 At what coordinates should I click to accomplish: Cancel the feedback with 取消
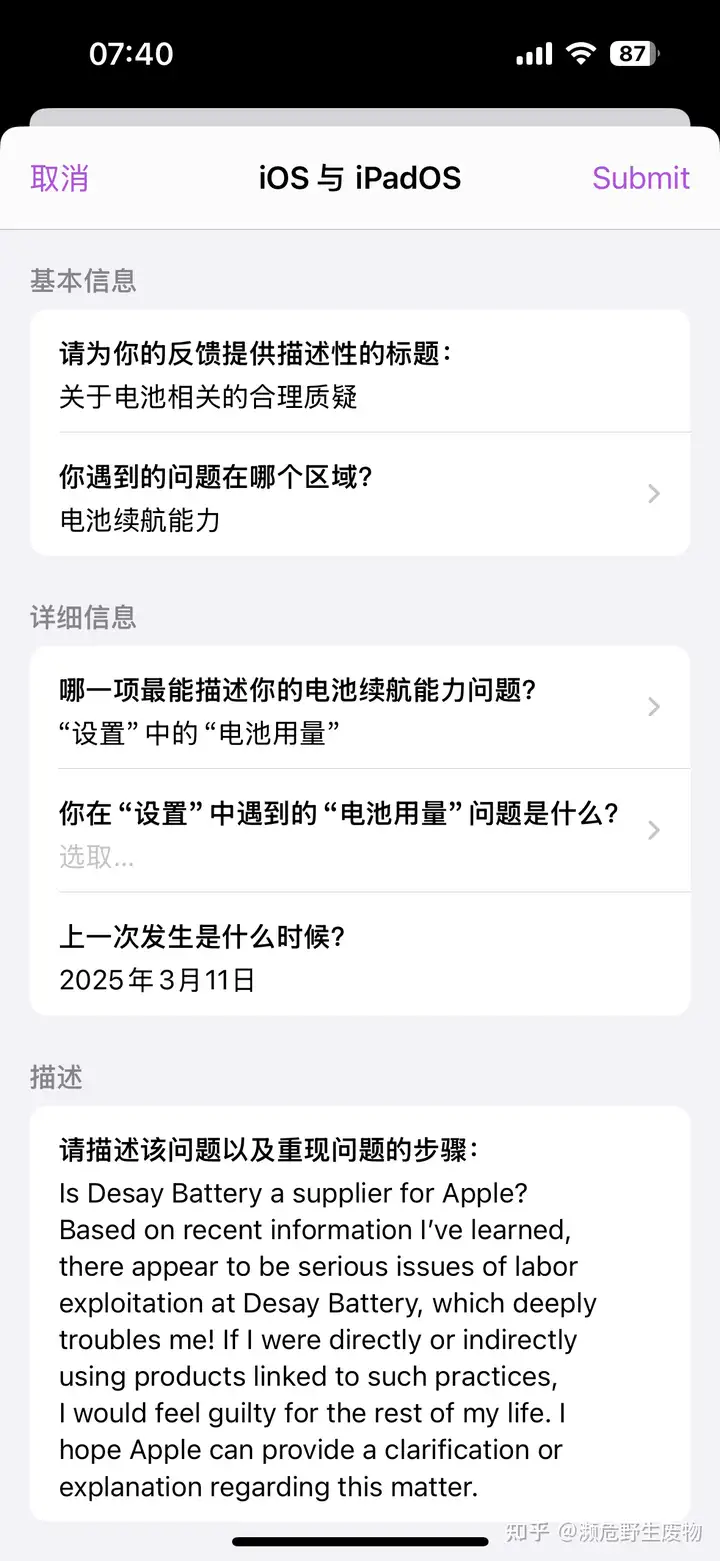[60, 178]
